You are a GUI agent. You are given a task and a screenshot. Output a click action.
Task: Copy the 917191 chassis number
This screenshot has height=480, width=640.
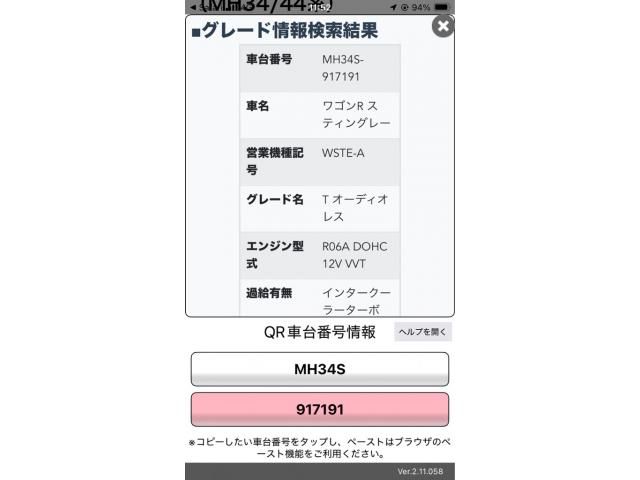(319, 410)
